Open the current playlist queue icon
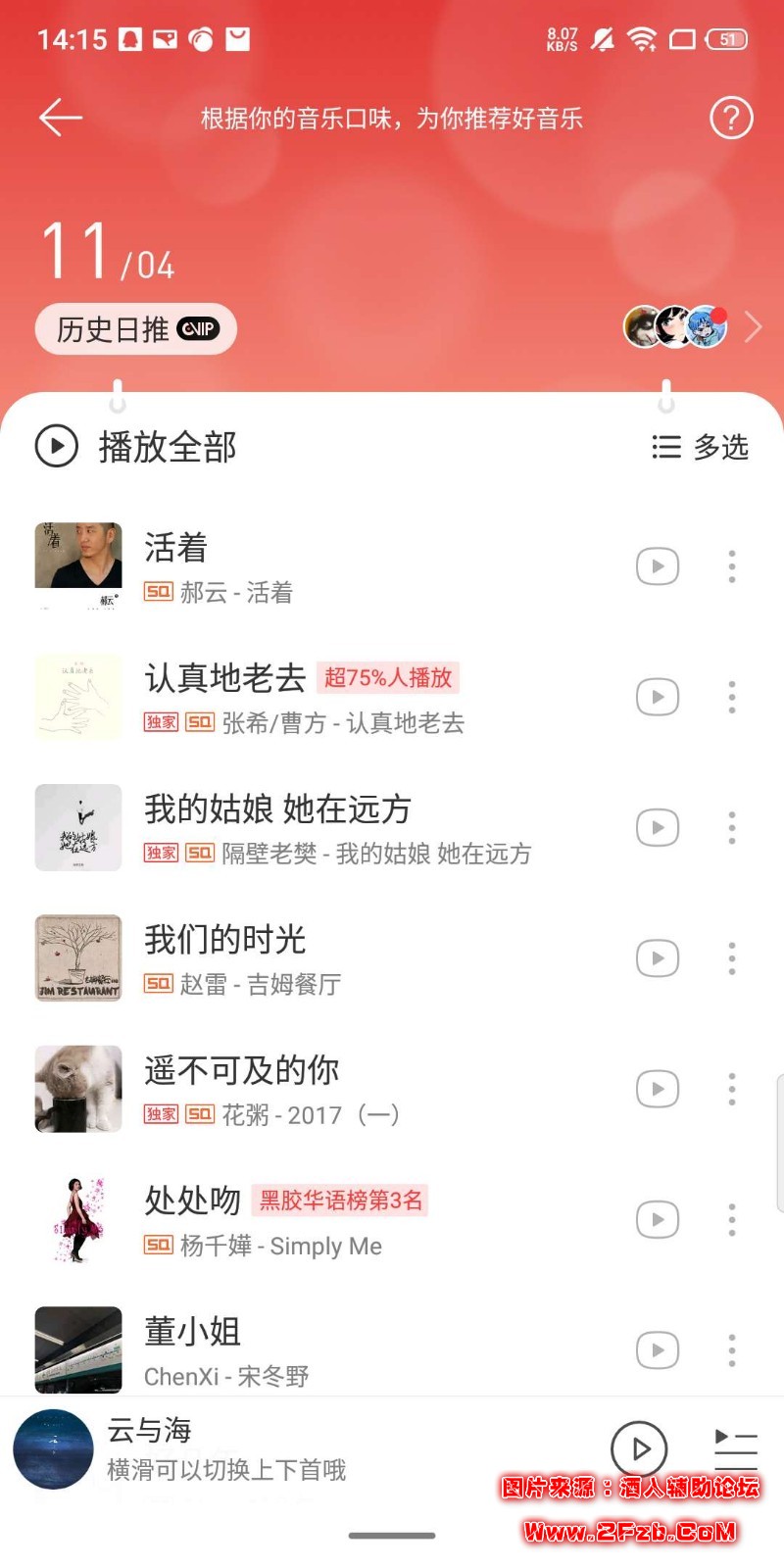 click(736, 1447)
